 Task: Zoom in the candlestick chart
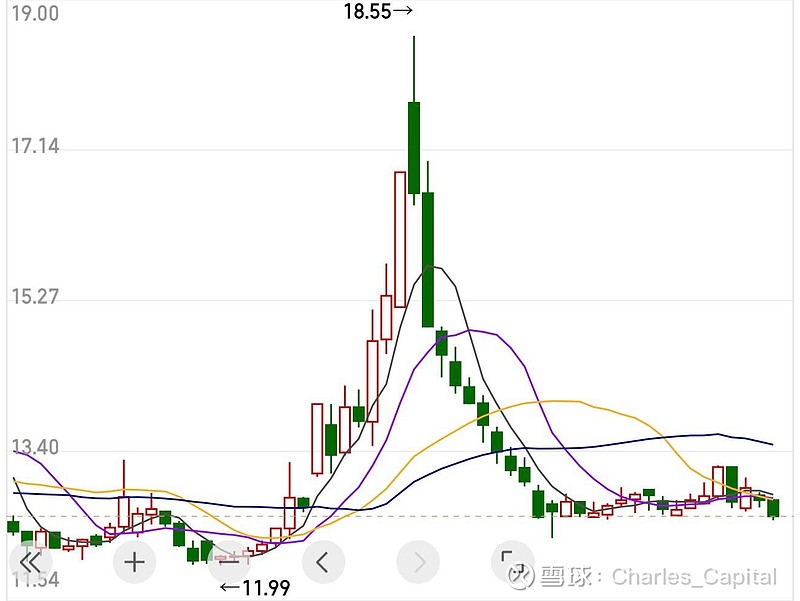(x=134, y=562)
